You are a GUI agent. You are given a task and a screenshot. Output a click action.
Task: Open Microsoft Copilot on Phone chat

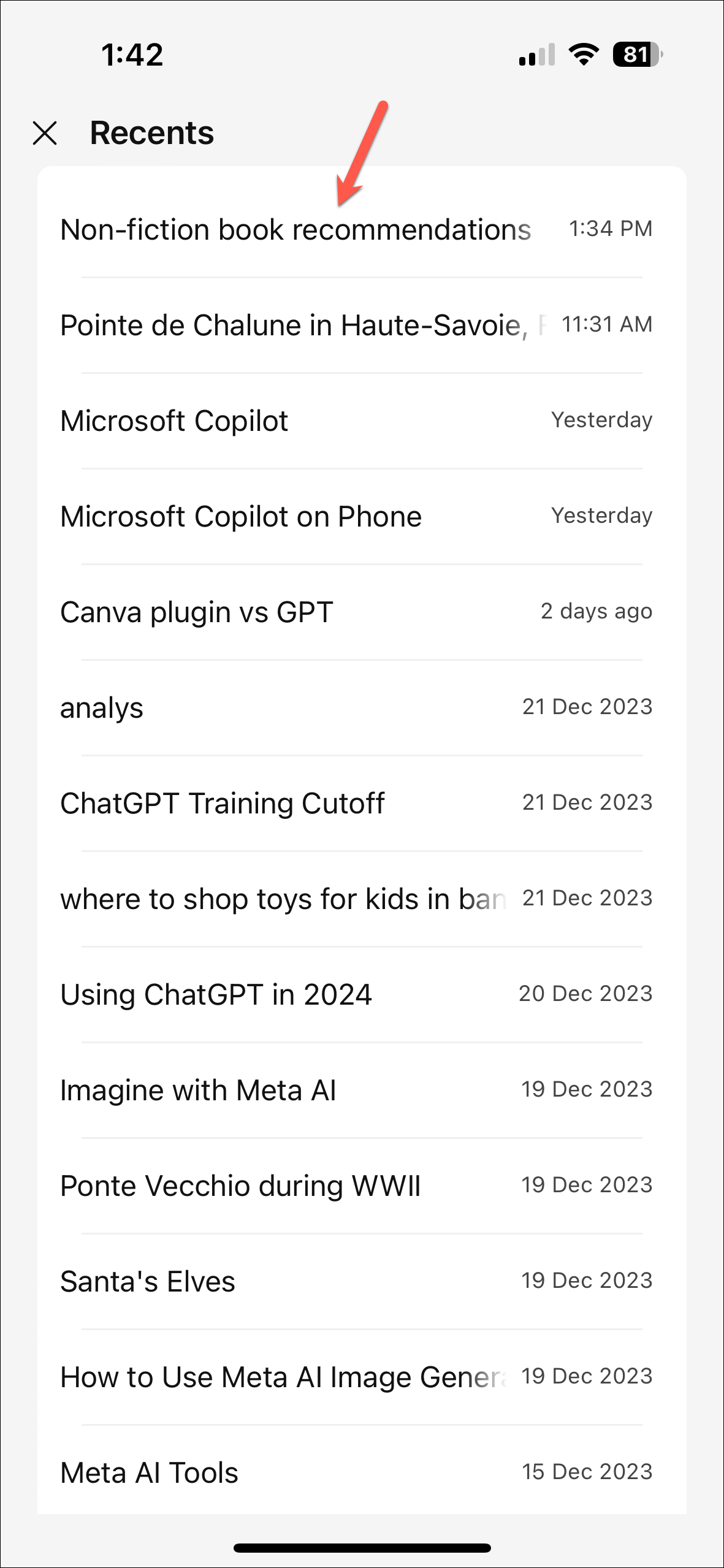pos(241,517)
